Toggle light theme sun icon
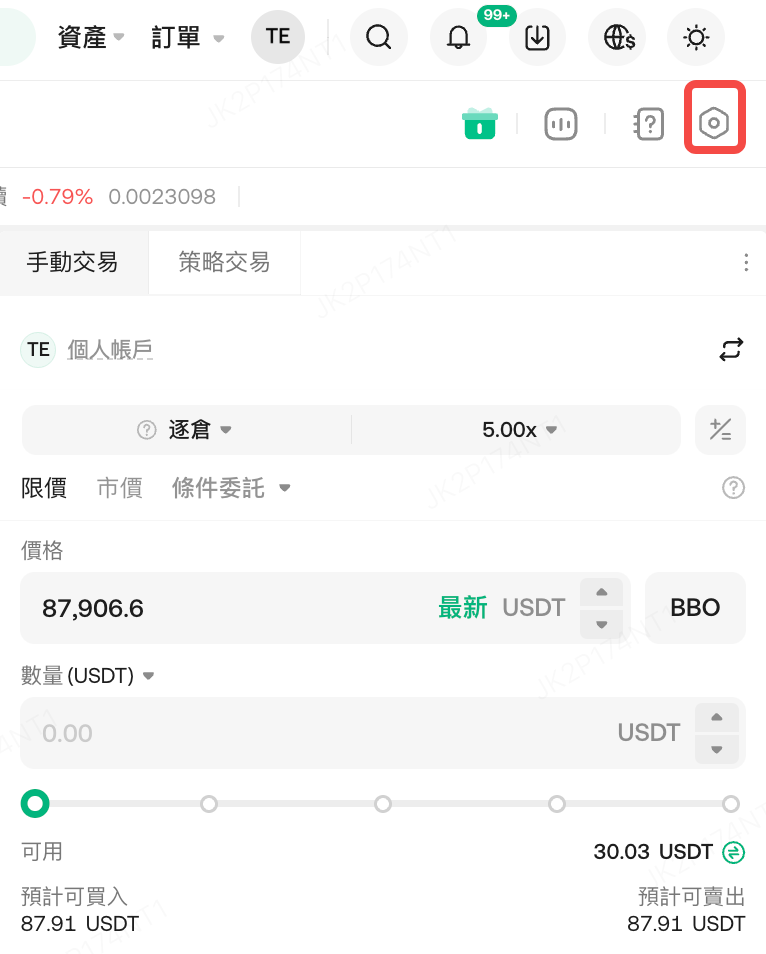Image resolution: width=766 pixels, height=954 pixels. tap(696, 37)
